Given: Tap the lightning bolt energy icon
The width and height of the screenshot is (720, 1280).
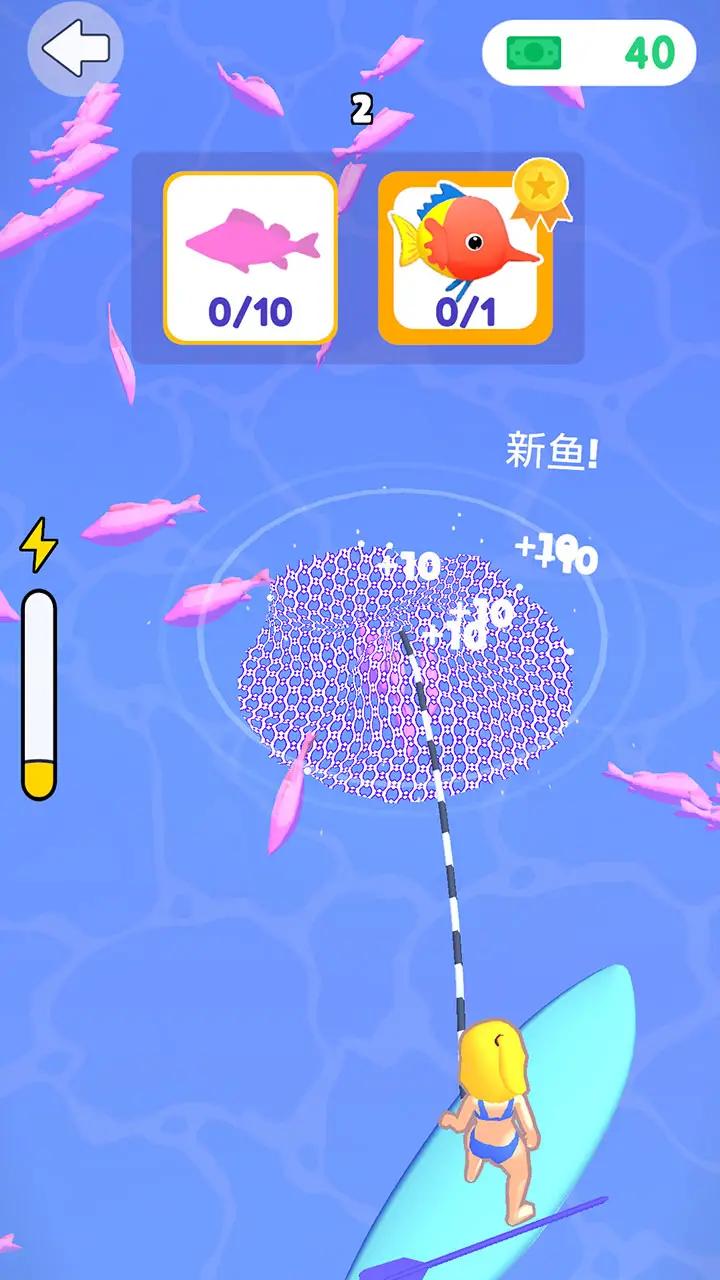Looking at the screenshot, I should tap(40, 542).
